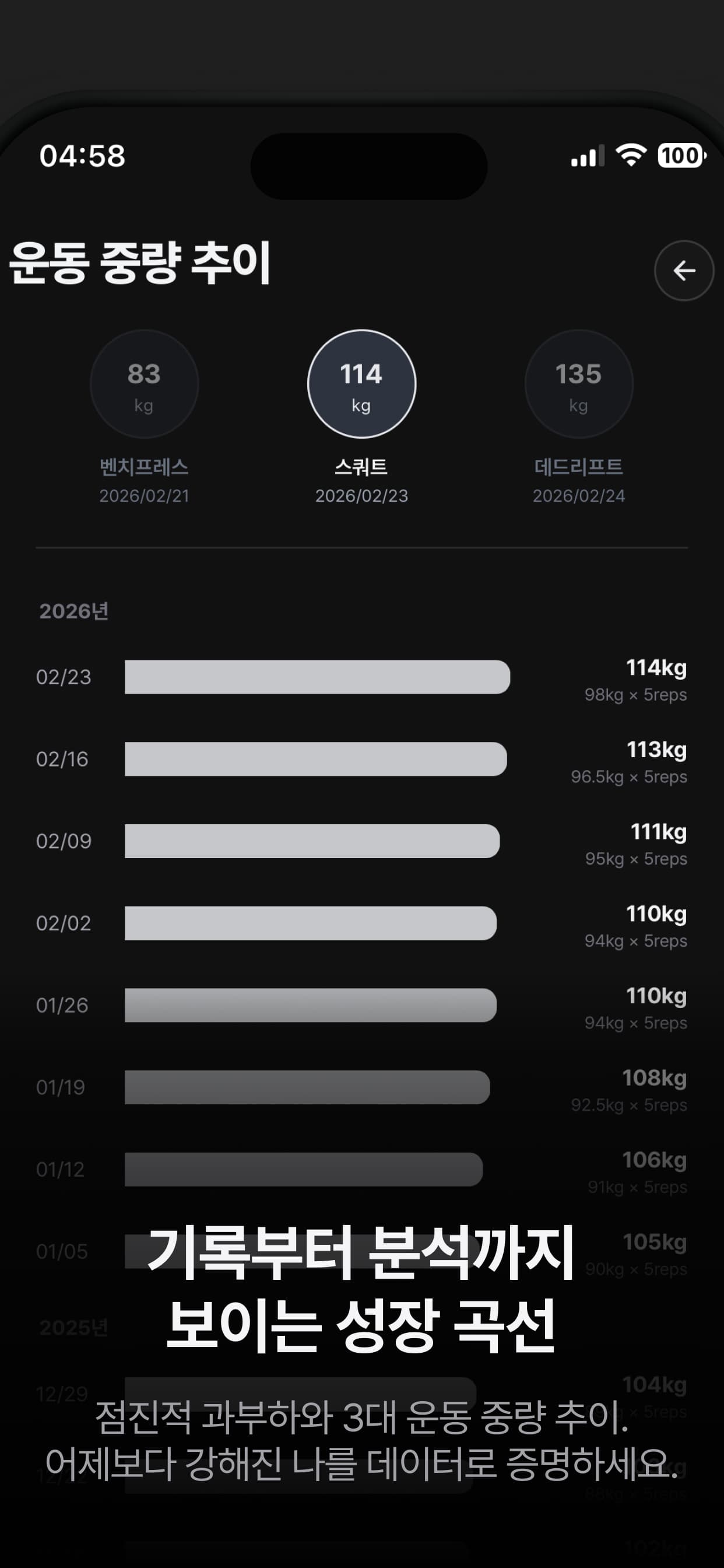Expand the 2026년 year section
724x1568 pixels.
(73, 611)
